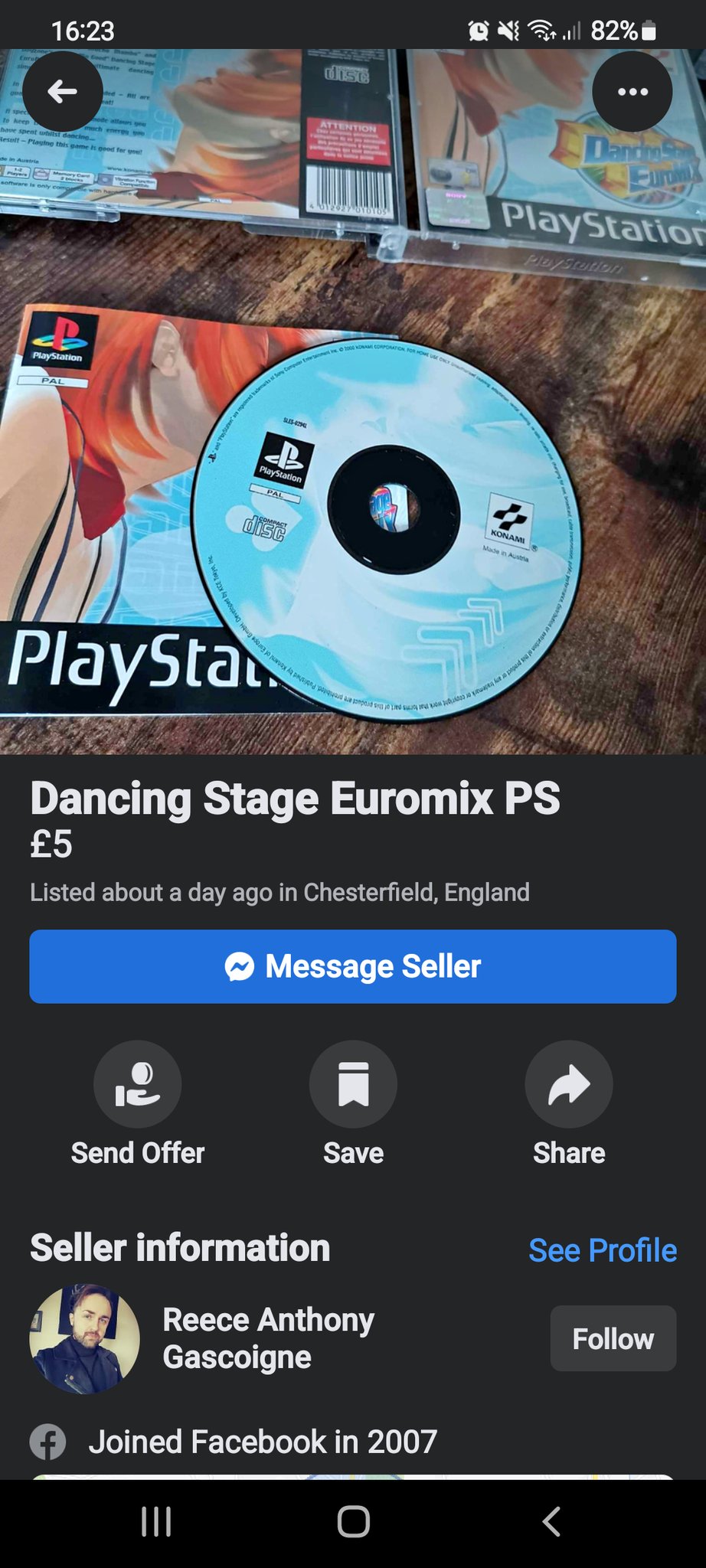Open Reece Anthony Gascoigne's profile picture
The width and height of the screenshot is (706, 1568).
click(84, 1338)
